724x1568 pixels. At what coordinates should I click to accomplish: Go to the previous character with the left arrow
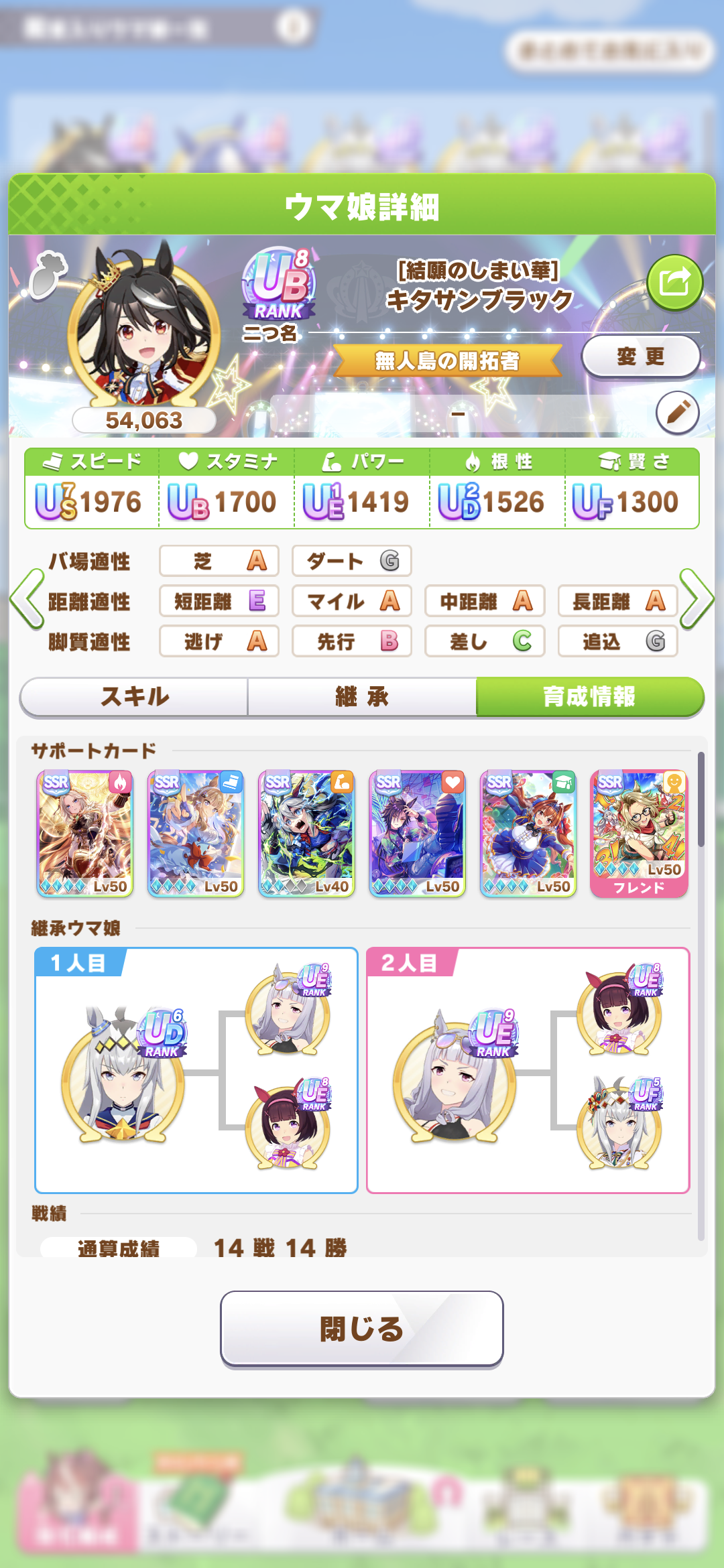[x=27, y=599]
